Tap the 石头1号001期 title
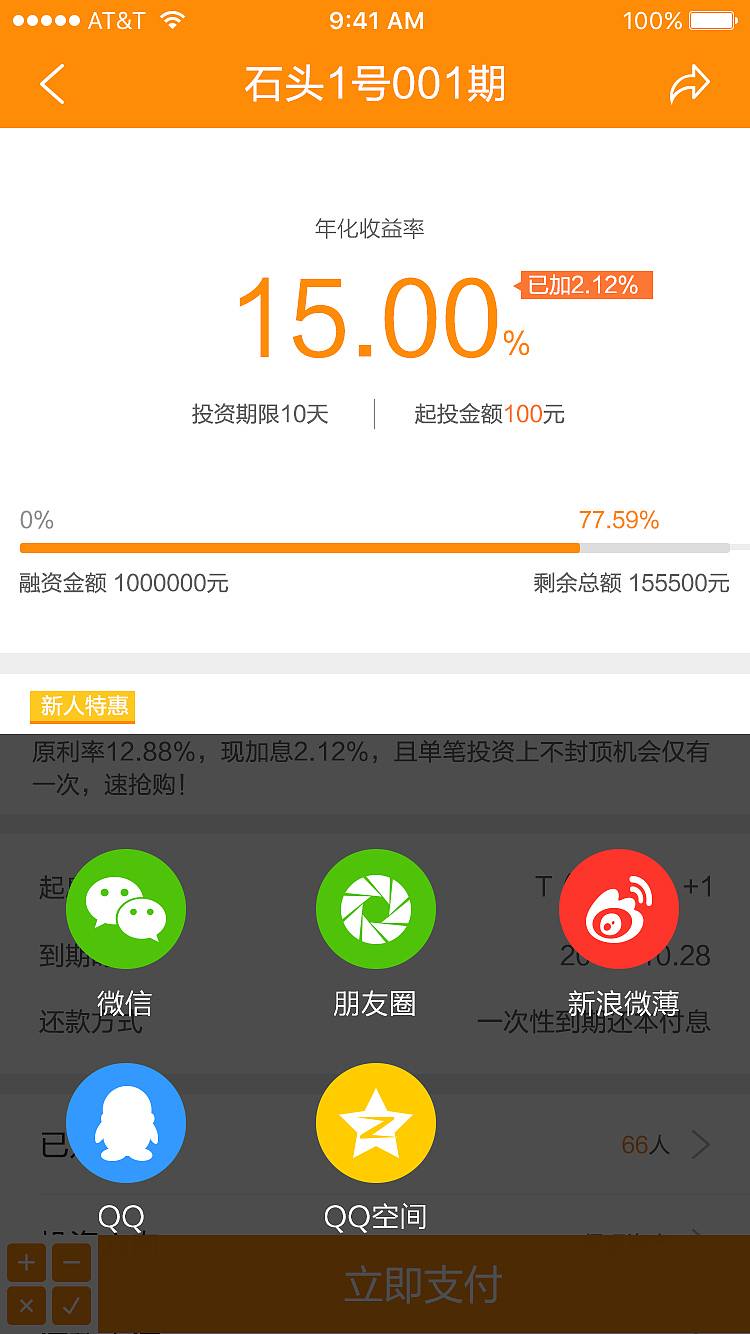Image resolution: width=750 pixels, height=1334 pixels. [x=375, y=84]
